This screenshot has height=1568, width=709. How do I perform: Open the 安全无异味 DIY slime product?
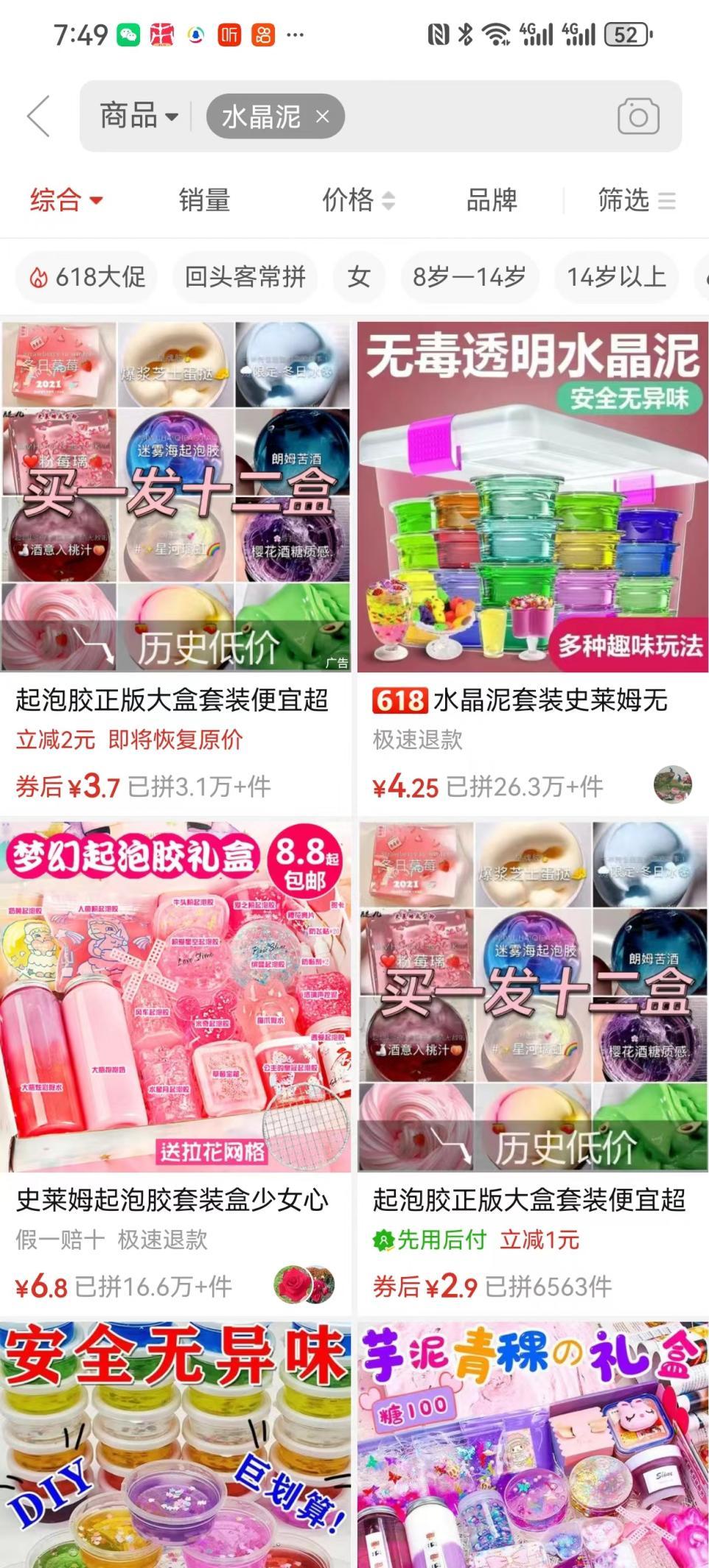[x=175, y=1444]
